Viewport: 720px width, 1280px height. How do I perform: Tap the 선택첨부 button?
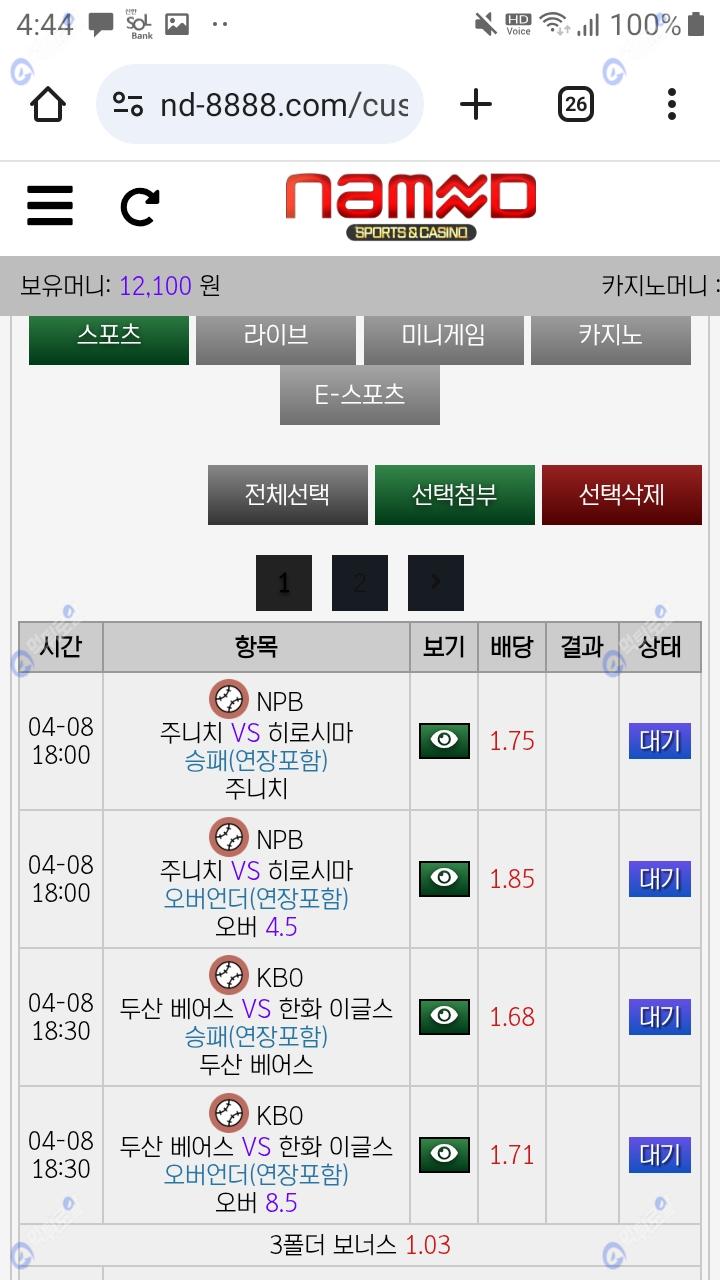[455, 495]
